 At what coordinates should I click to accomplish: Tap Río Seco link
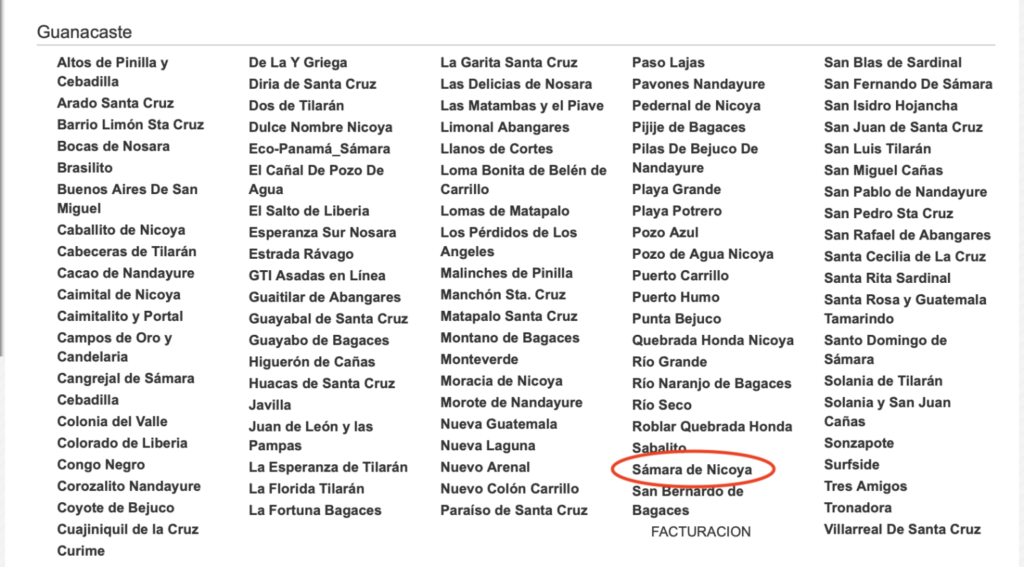point(662,405)
